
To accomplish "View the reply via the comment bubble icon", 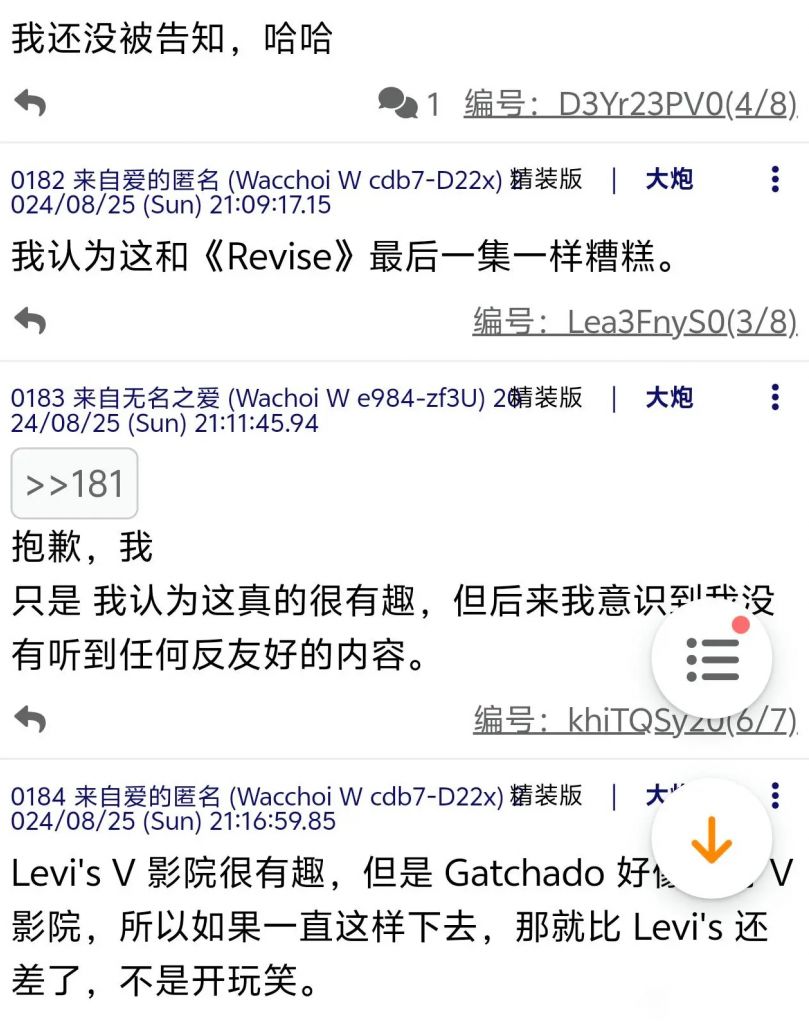I will 397,100.
